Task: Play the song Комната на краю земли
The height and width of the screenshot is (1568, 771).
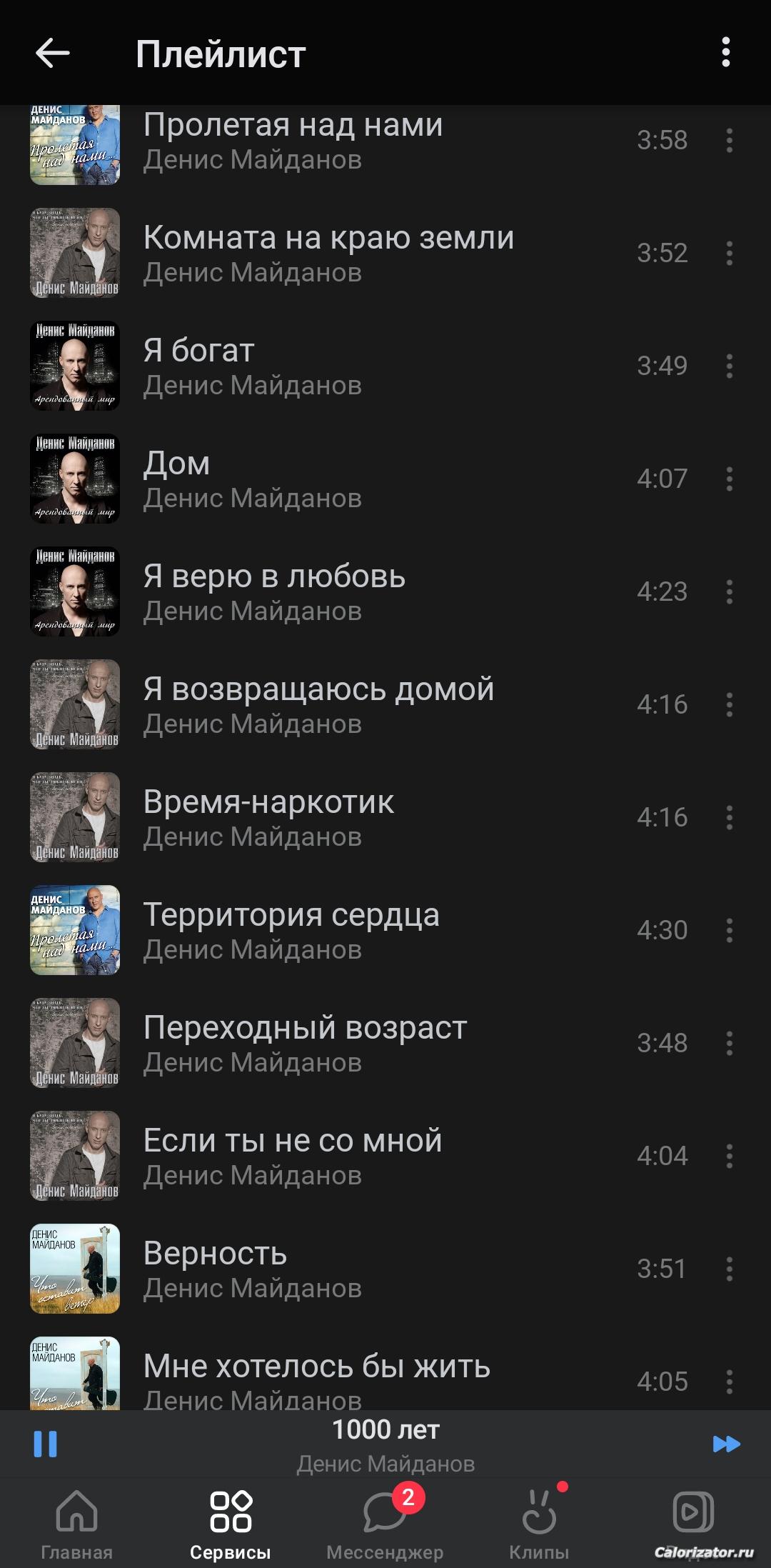Action: (x=328, y=253)
